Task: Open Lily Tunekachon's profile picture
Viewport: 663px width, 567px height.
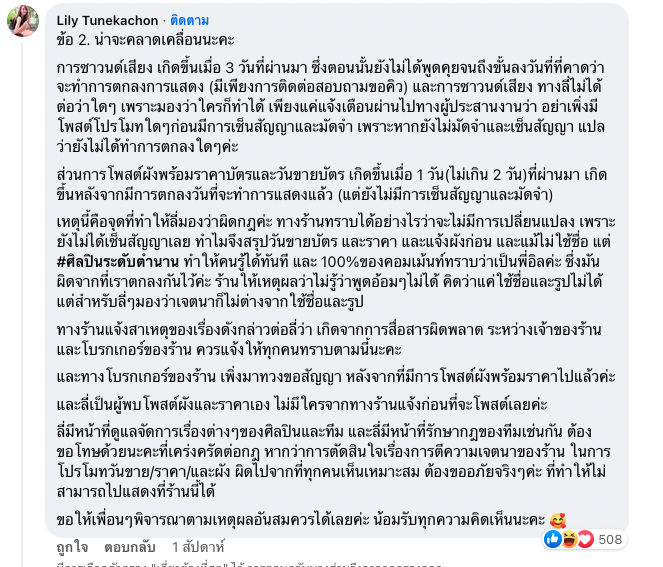Action: (x=23, y=21)
